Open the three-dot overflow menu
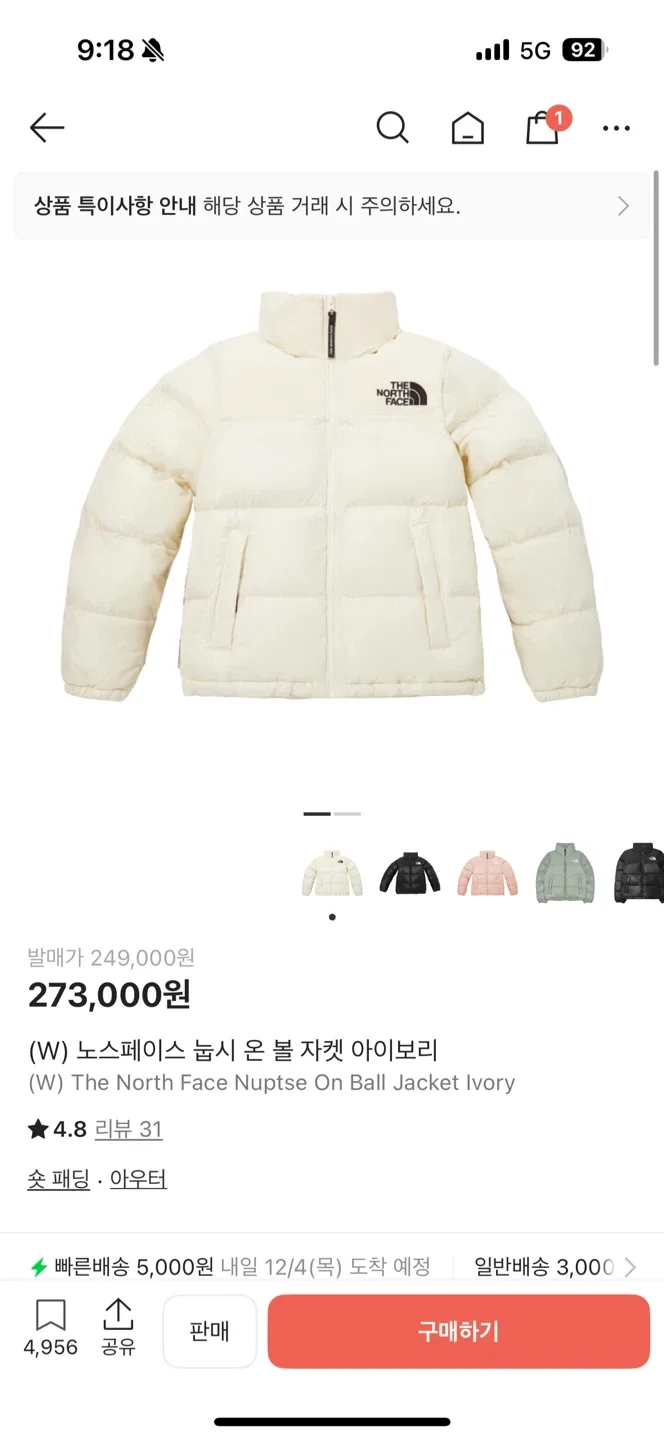The height and width of the screenshot is (1440, 664). pyautogui.click(x=616, y=128)
